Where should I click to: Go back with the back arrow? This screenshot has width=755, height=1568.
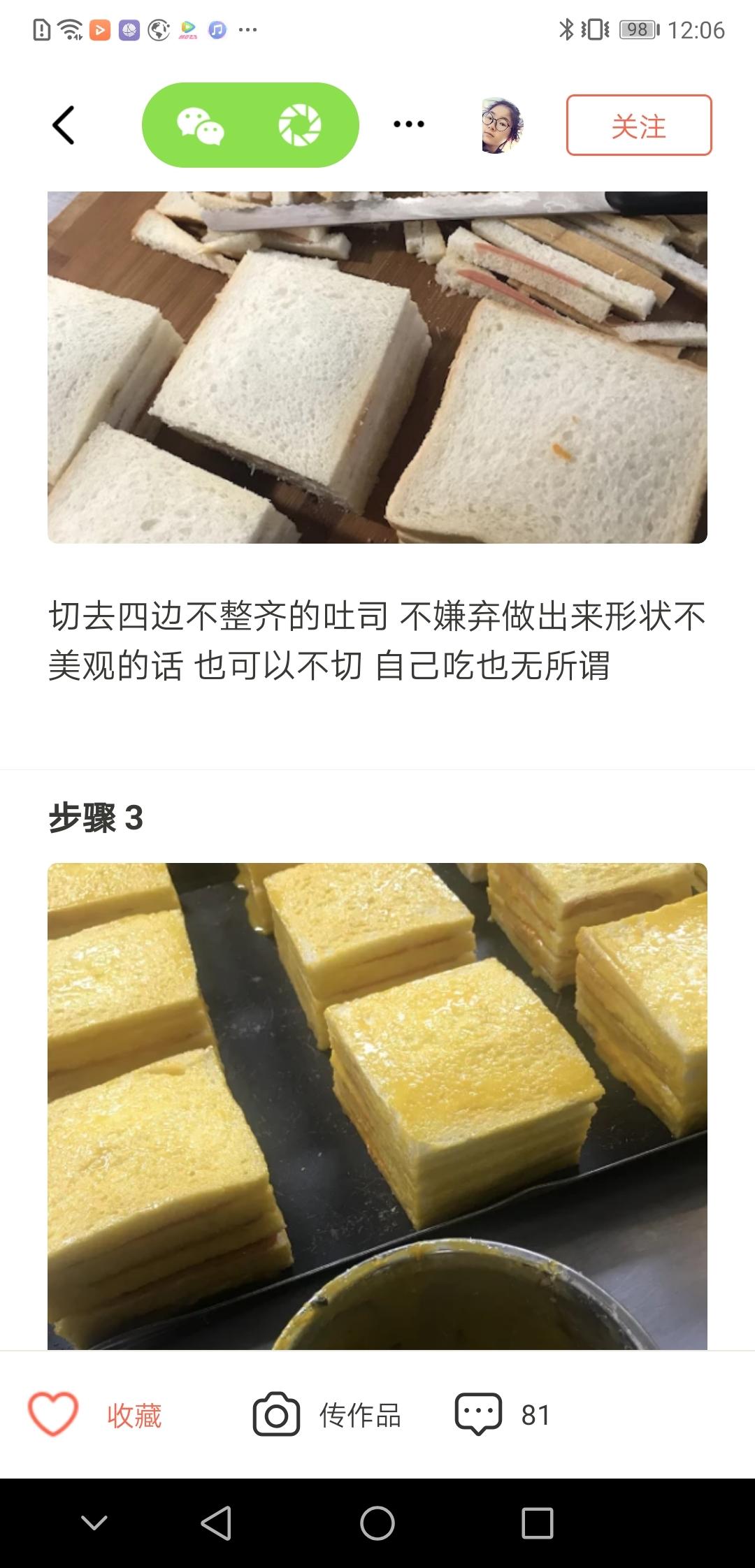click(x=64, y=126)
